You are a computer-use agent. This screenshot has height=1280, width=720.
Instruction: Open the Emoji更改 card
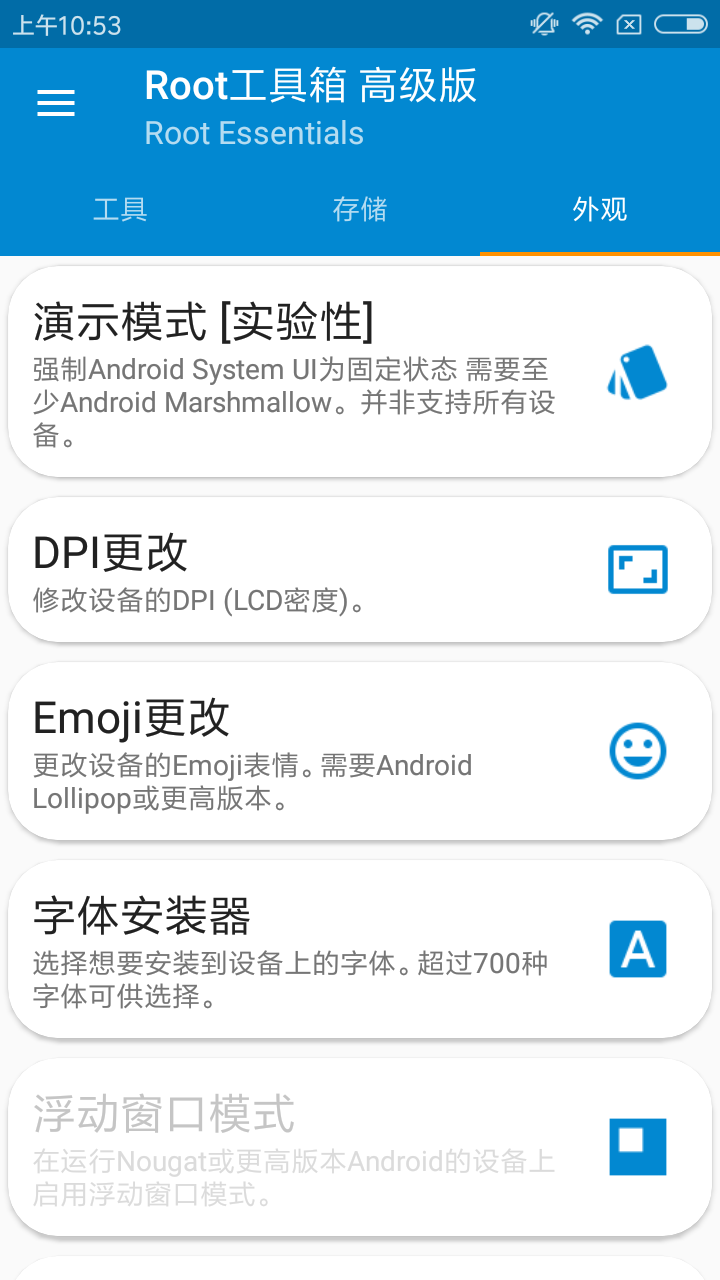(x=360, y=751)
